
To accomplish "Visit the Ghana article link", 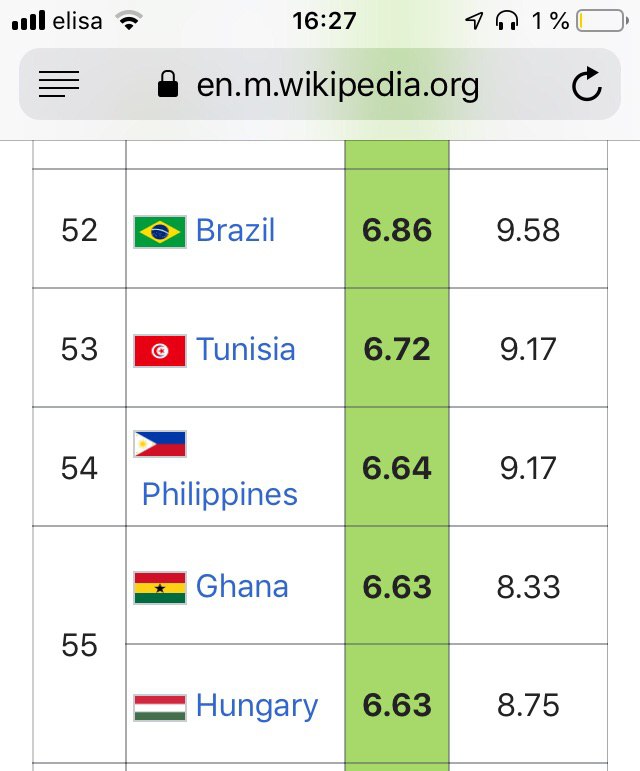I will click(x=242, y=586).
